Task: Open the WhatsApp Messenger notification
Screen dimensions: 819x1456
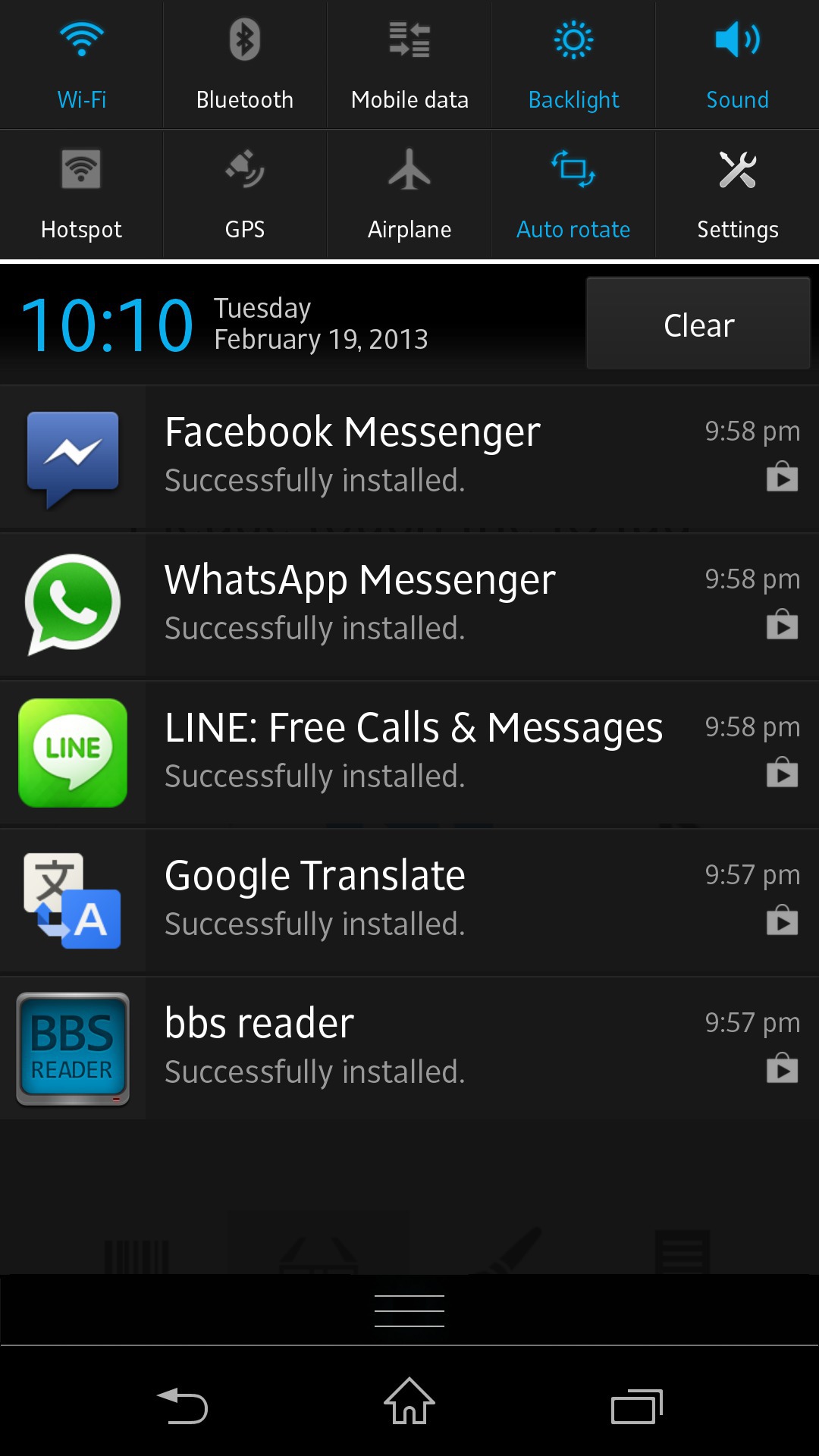Action: [409, 605]
